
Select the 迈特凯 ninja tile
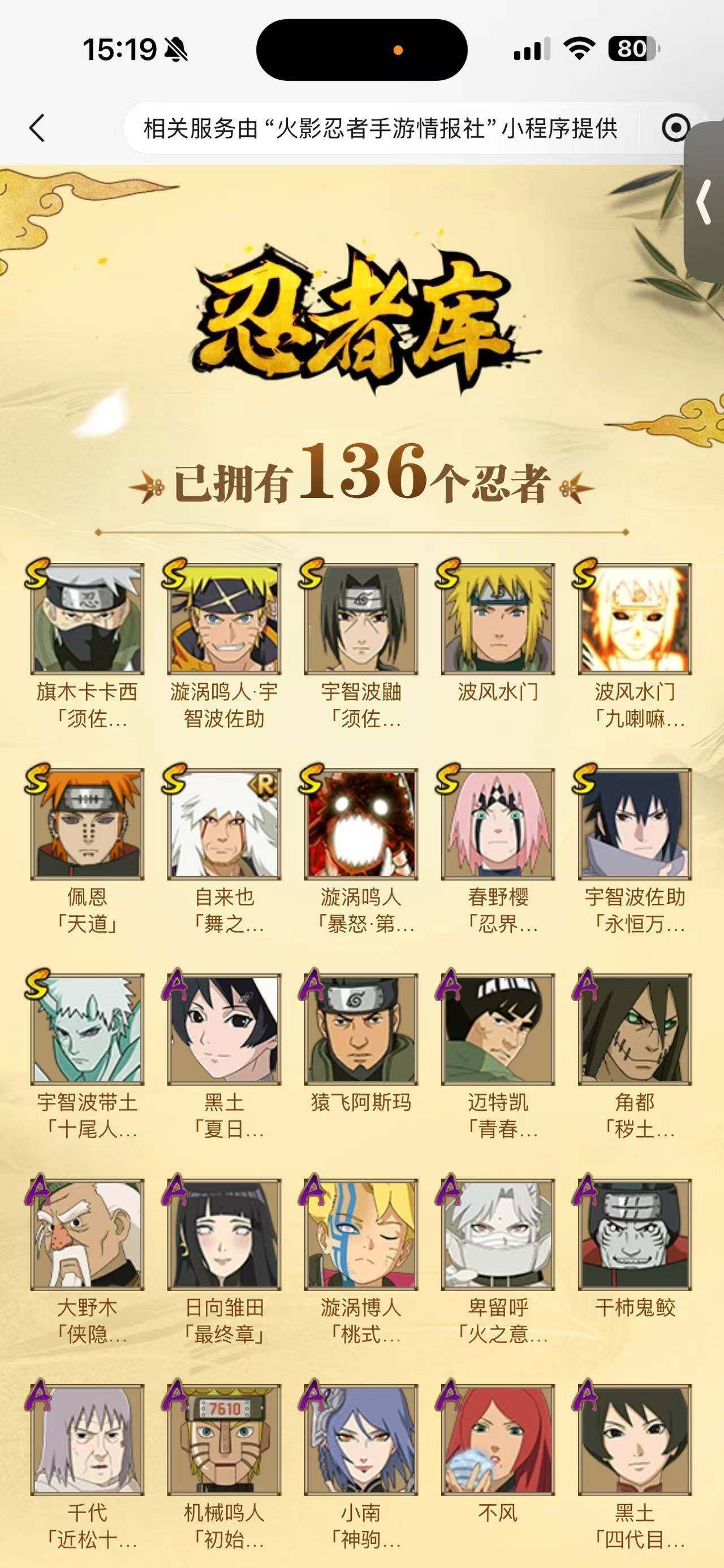[x=498, y=1029]
